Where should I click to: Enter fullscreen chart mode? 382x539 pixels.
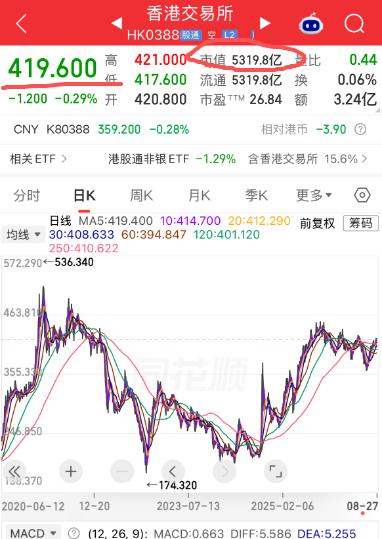pos(275,471)
